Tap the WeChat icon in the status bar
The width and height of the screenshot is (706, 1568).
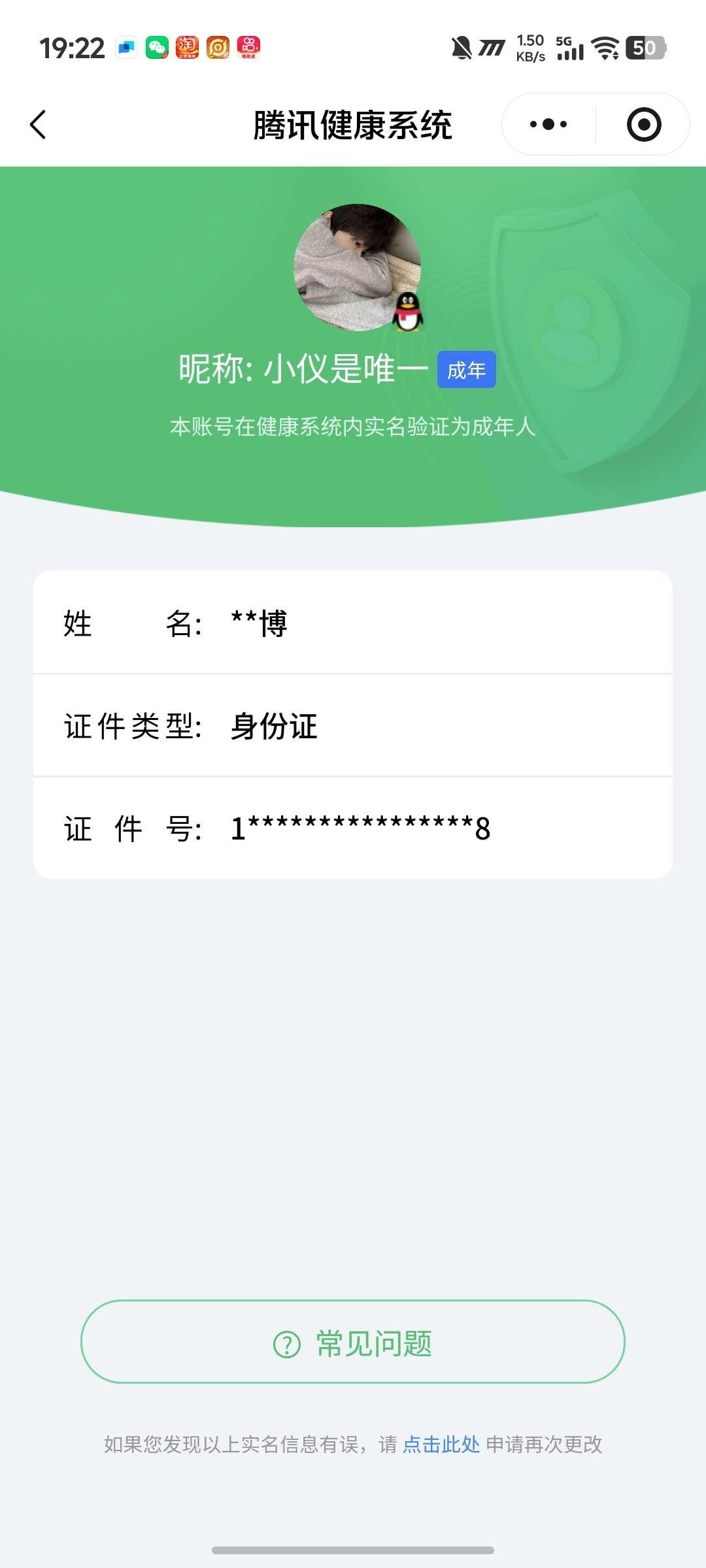click(157, 47)
